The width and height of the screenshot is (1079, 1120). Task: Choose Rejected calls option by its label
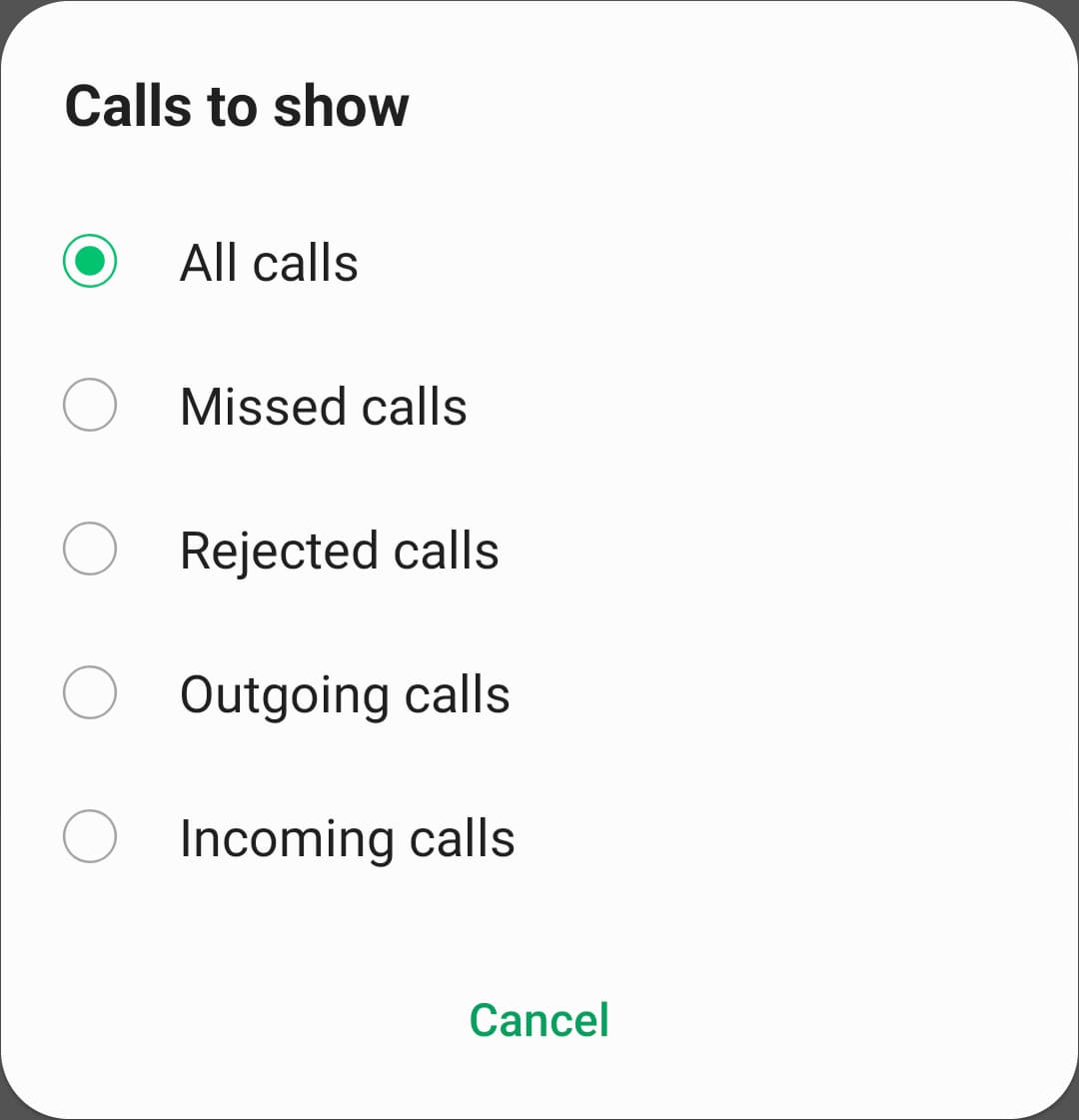pos(339,550)
